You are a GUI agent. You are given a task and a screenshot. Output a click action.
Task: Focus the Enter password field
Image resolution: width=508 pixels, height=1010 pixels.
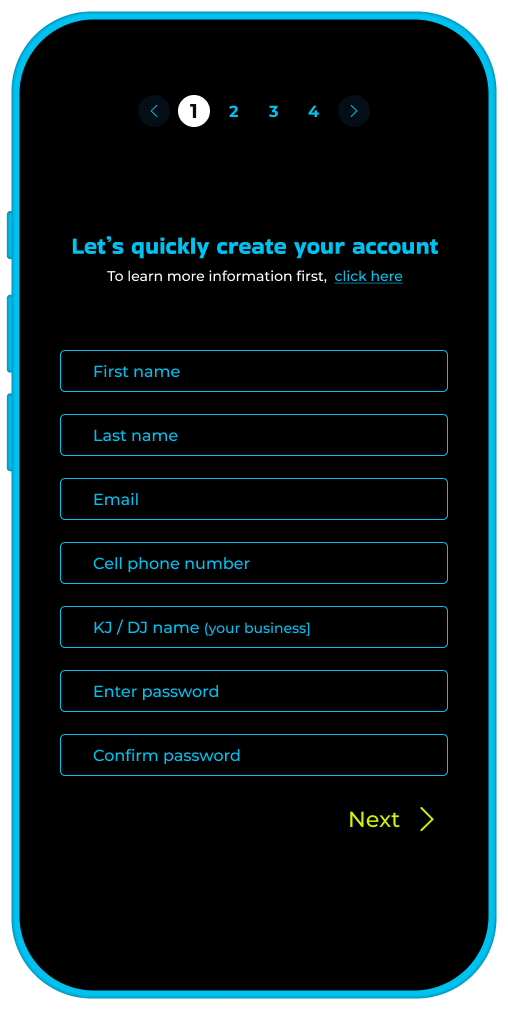[254, 691]
